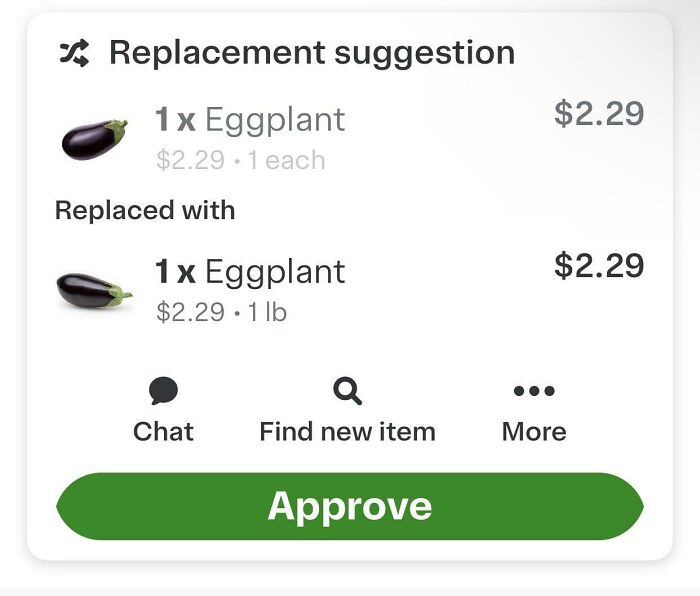700x596 pixels.
Task: Approve the eggplant replacement
Action: tap(349, 506)
